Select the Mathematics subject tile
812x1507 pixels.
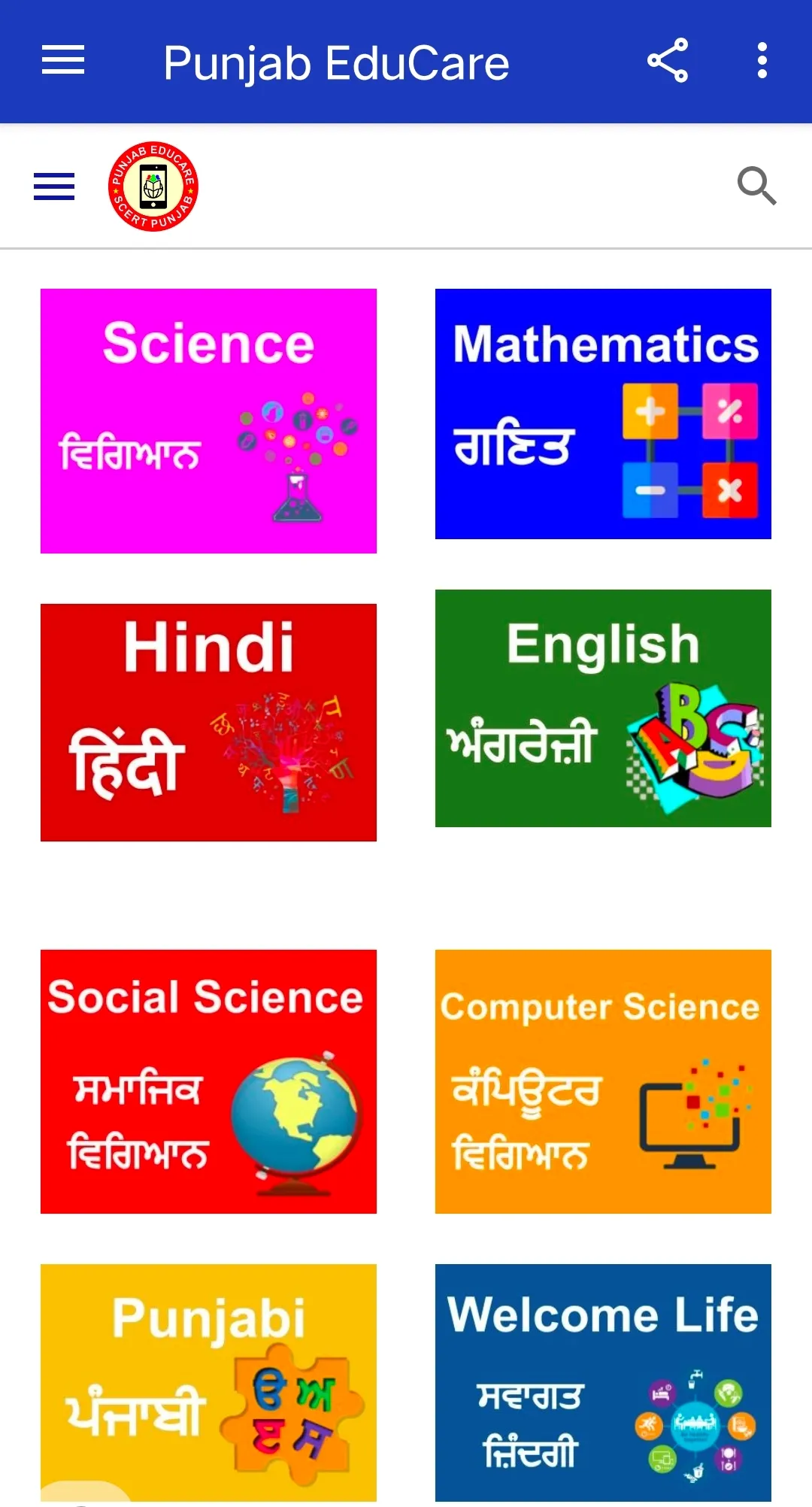tap(603, 414)
